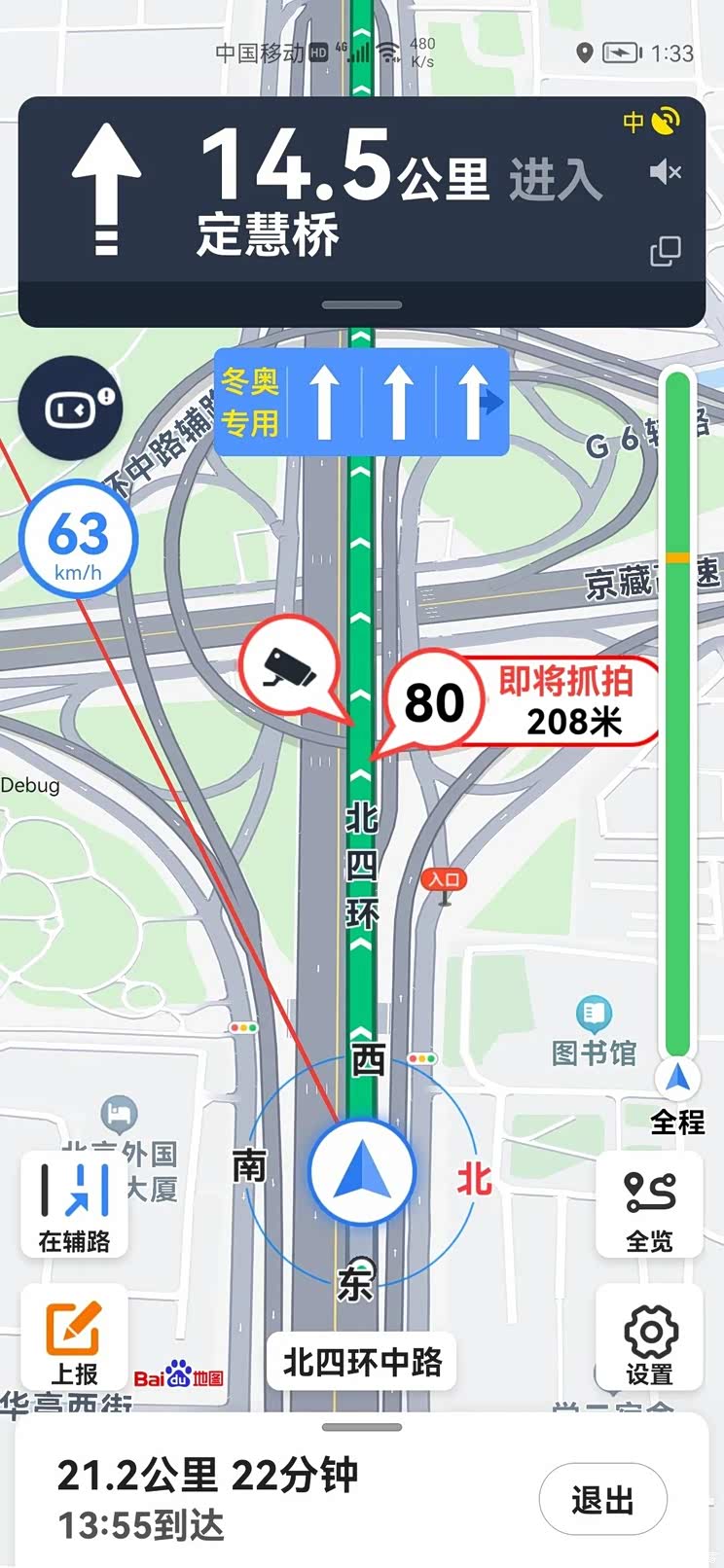724x1568 pixels.
Task: Tap the 入口 highway entrance marker
Action: pyautogui.click(x=446, y=878)
